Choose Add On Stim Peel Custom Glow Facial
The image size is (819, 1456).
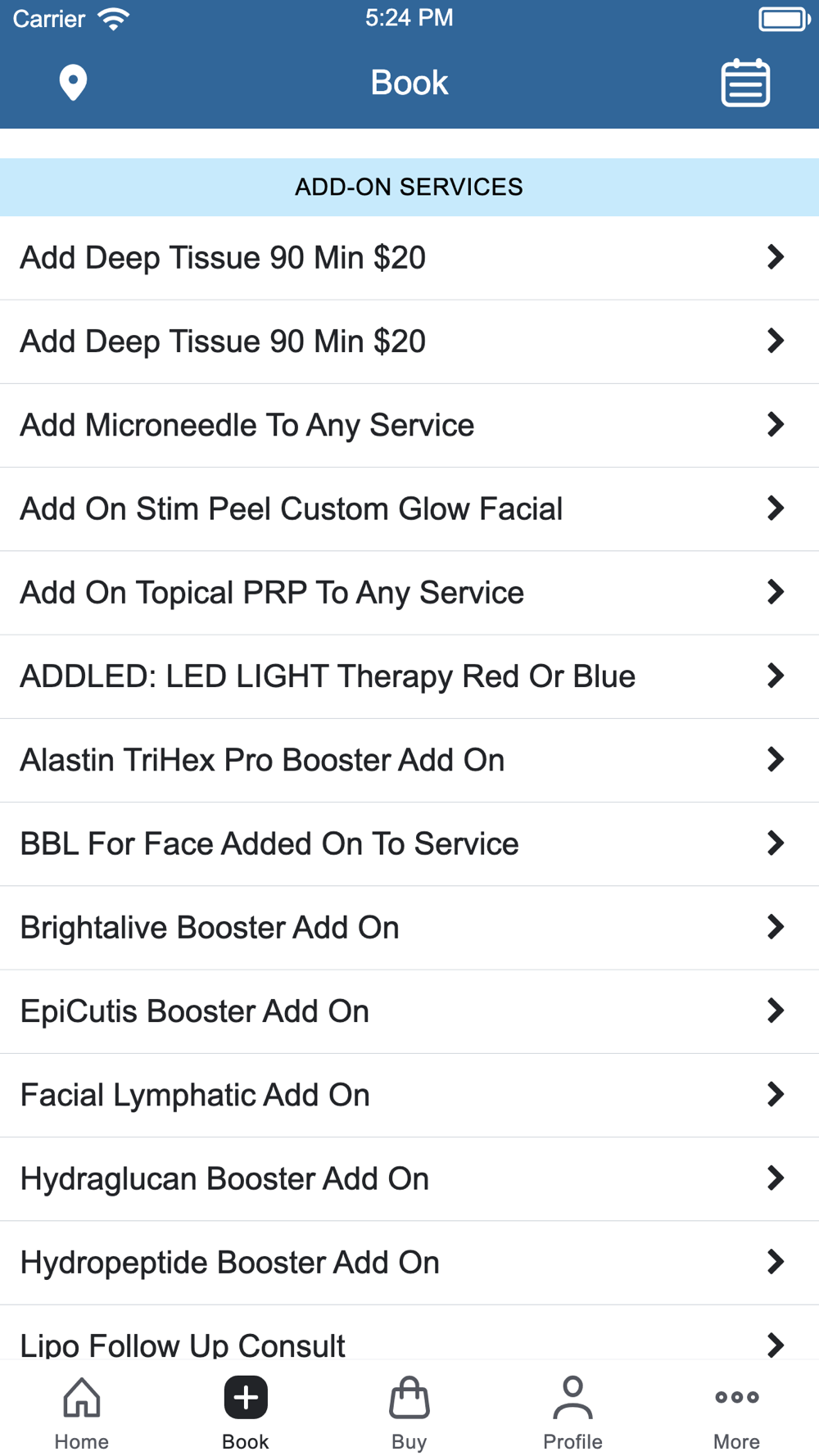(x=409, y=509)
